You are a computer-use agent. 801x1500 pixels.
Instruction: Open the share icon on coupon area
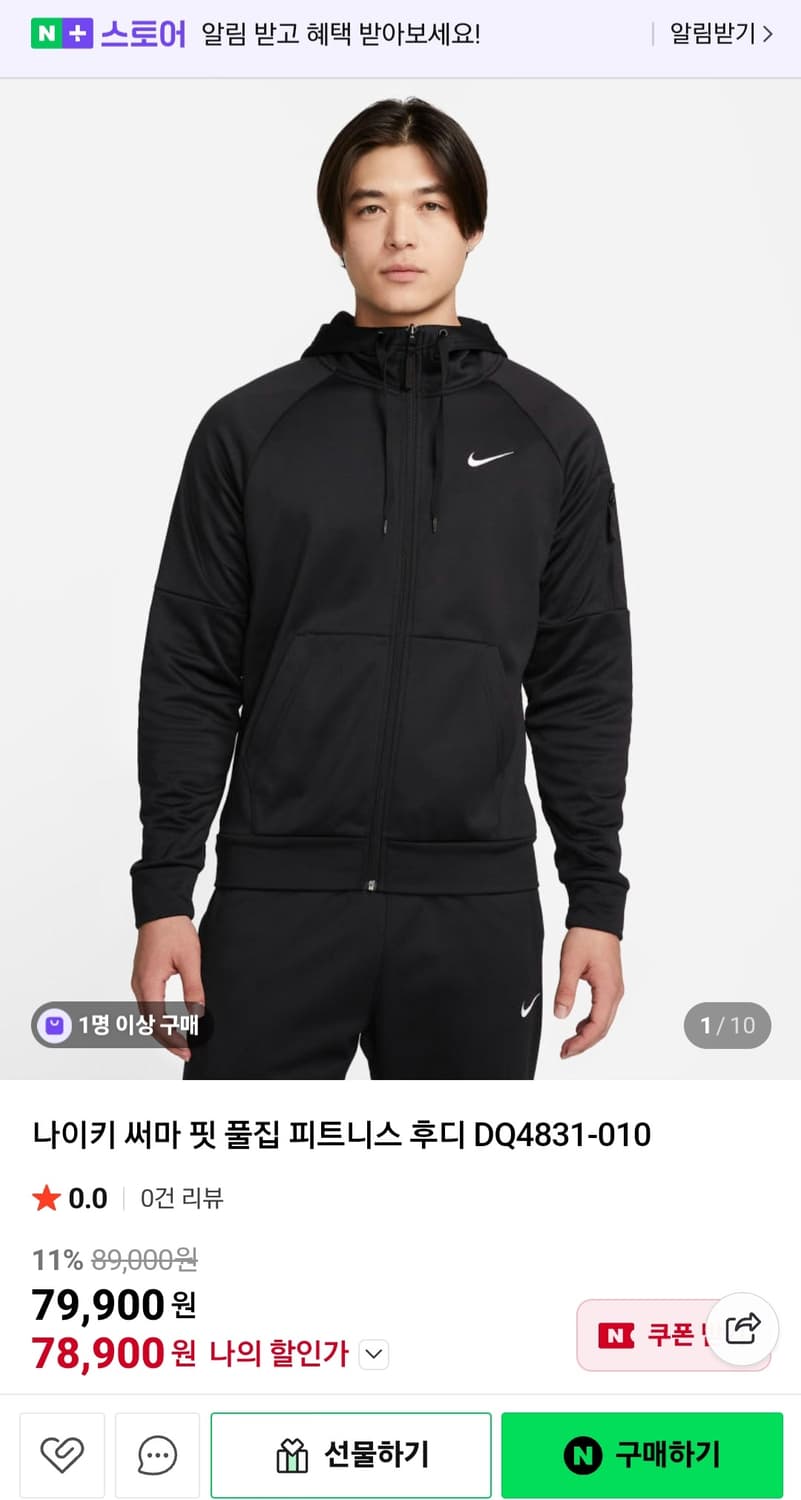coord(742,1327)
